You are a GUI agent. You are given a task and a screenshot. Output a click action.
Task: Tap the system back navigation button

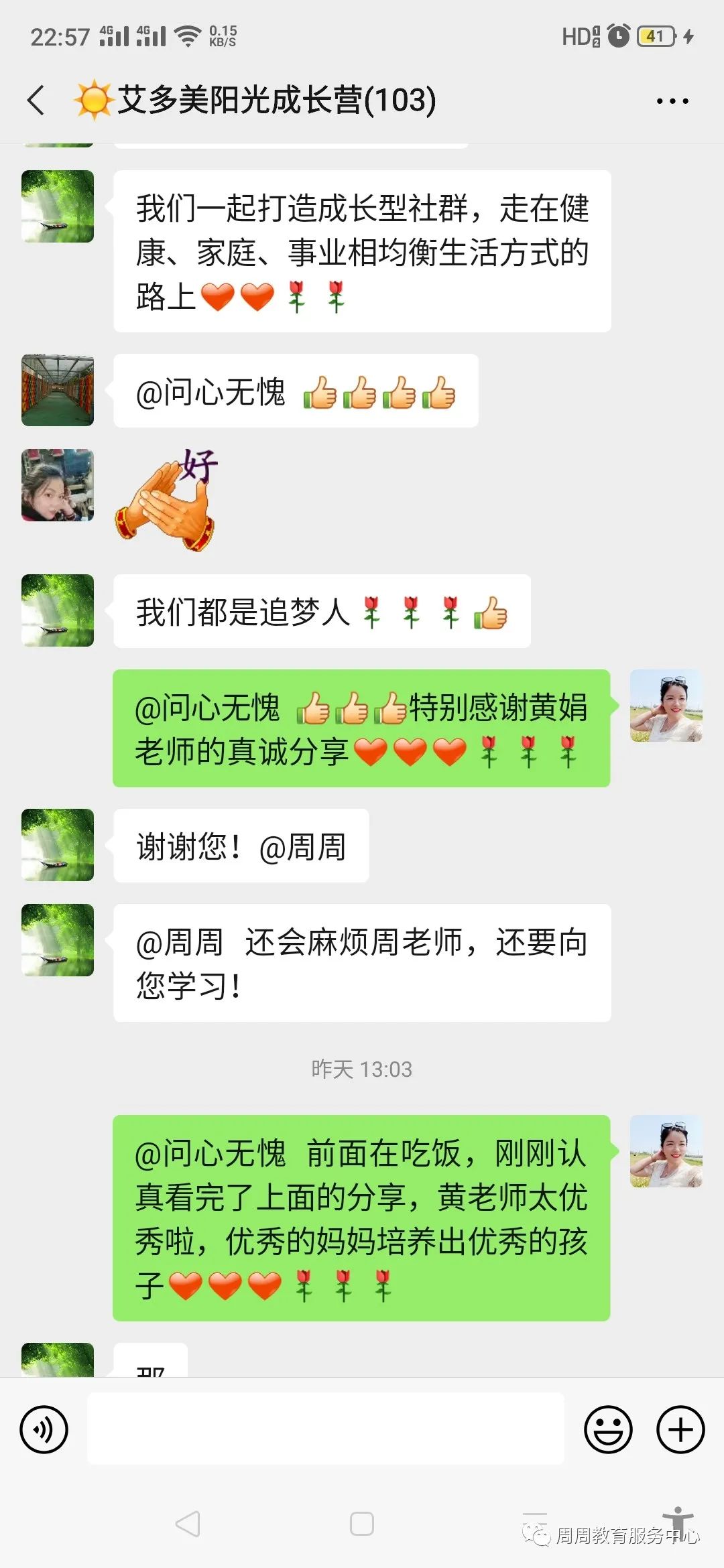click(188, 1524)
